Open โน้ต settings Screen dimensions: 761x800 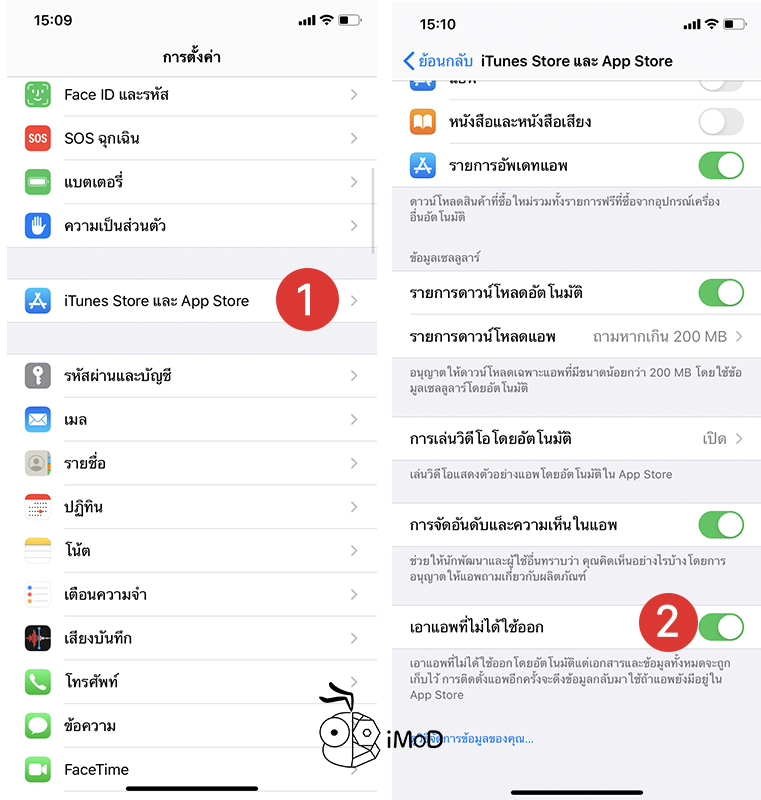pyautogui.click(x=190, y=550)
